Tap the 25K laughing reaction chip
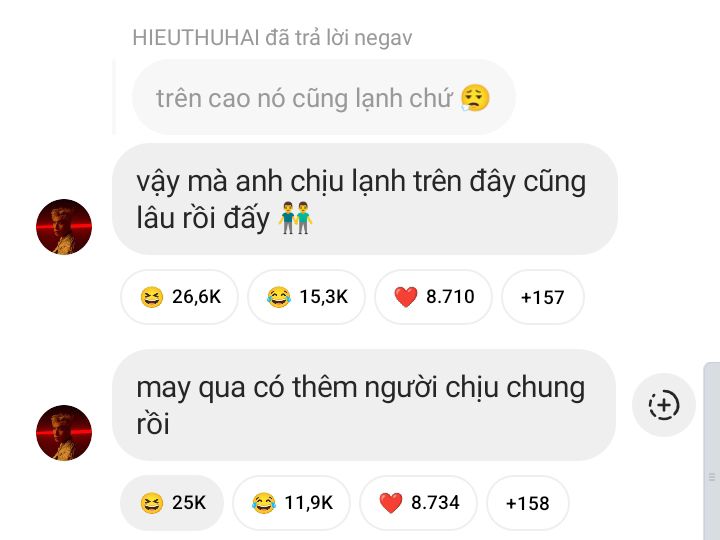This screenshot has height=540, width=720. tap(173, 503)
